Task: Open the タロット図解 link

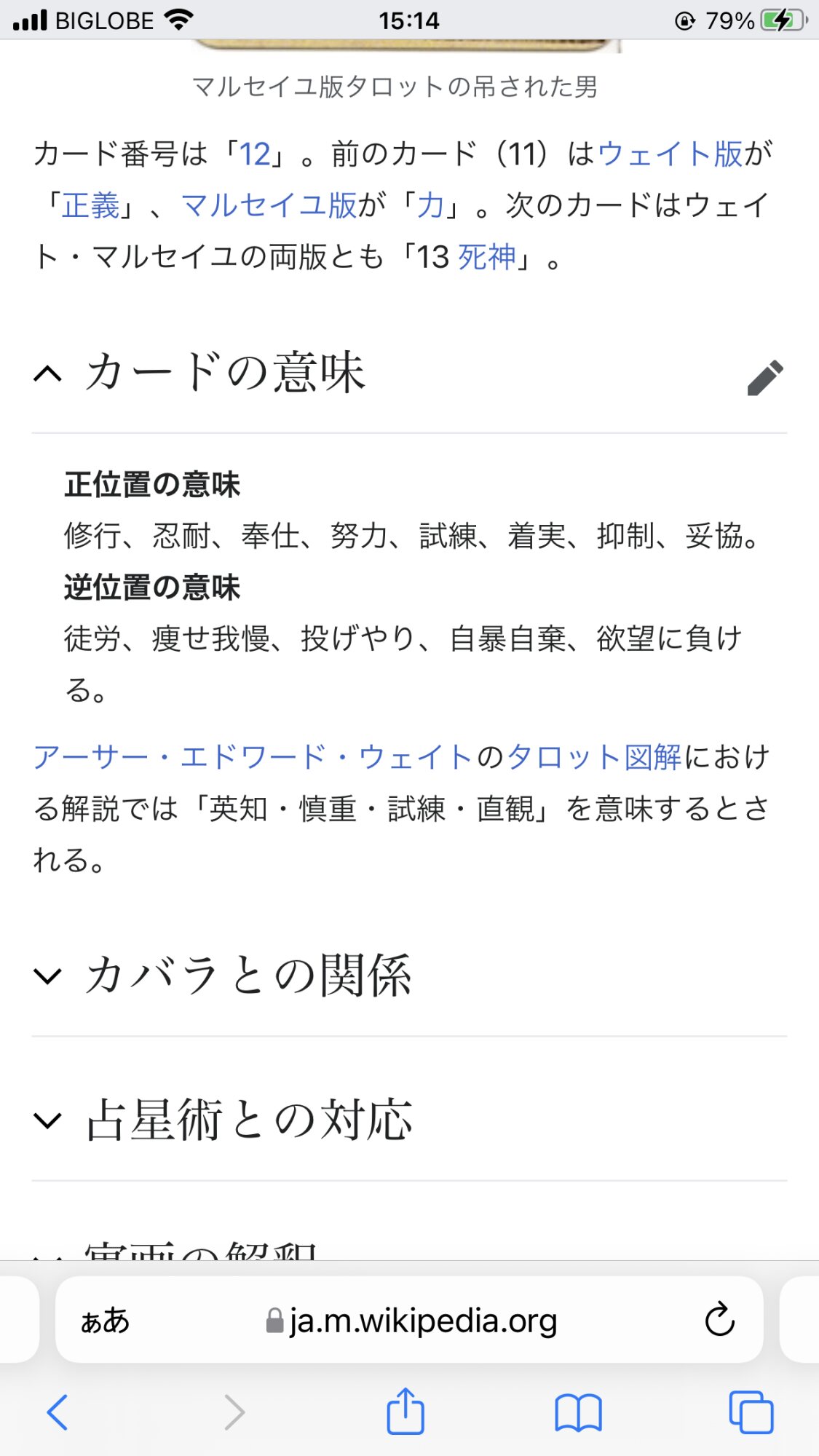Action: point(594,757)
